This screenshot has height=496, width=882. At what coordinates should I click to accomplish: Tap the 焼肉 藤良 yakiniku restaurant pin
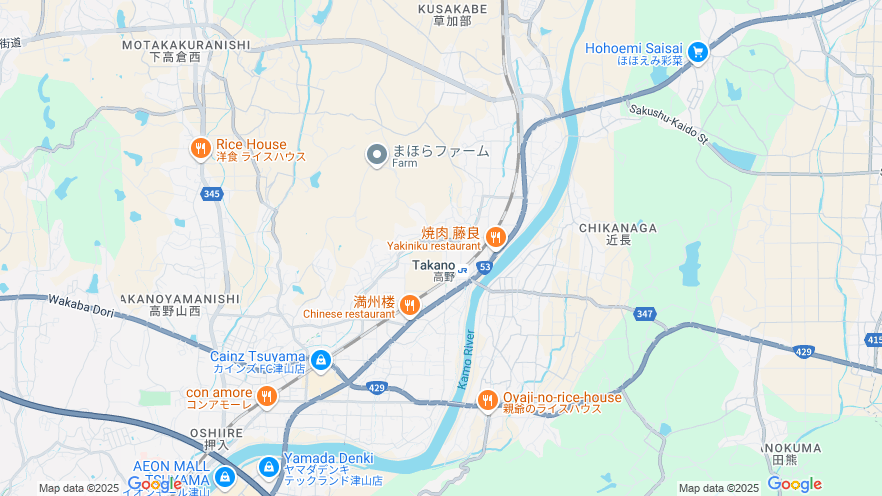tap(495, 237)
